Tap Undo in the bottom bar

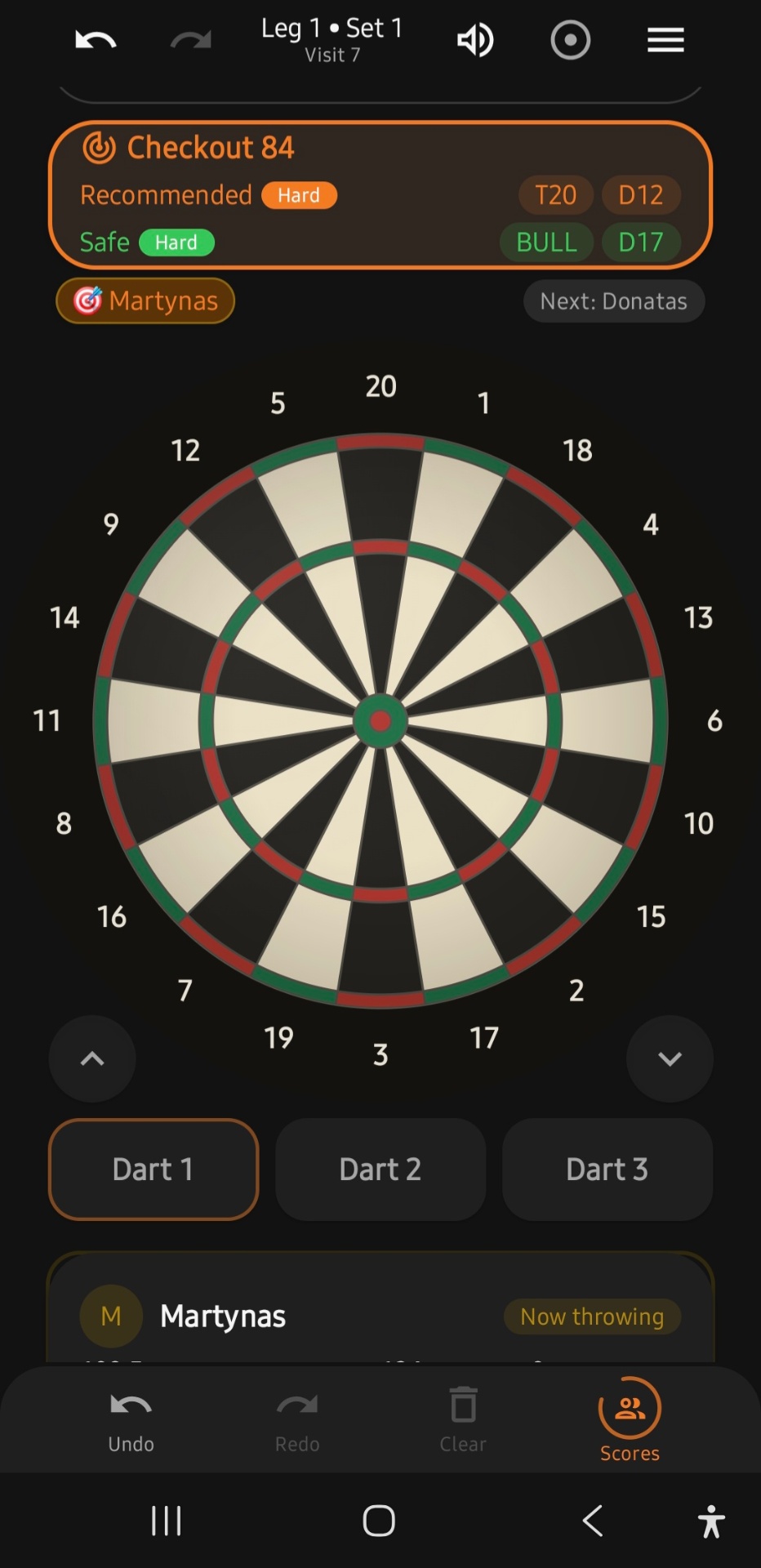(x=131, y=1422)
